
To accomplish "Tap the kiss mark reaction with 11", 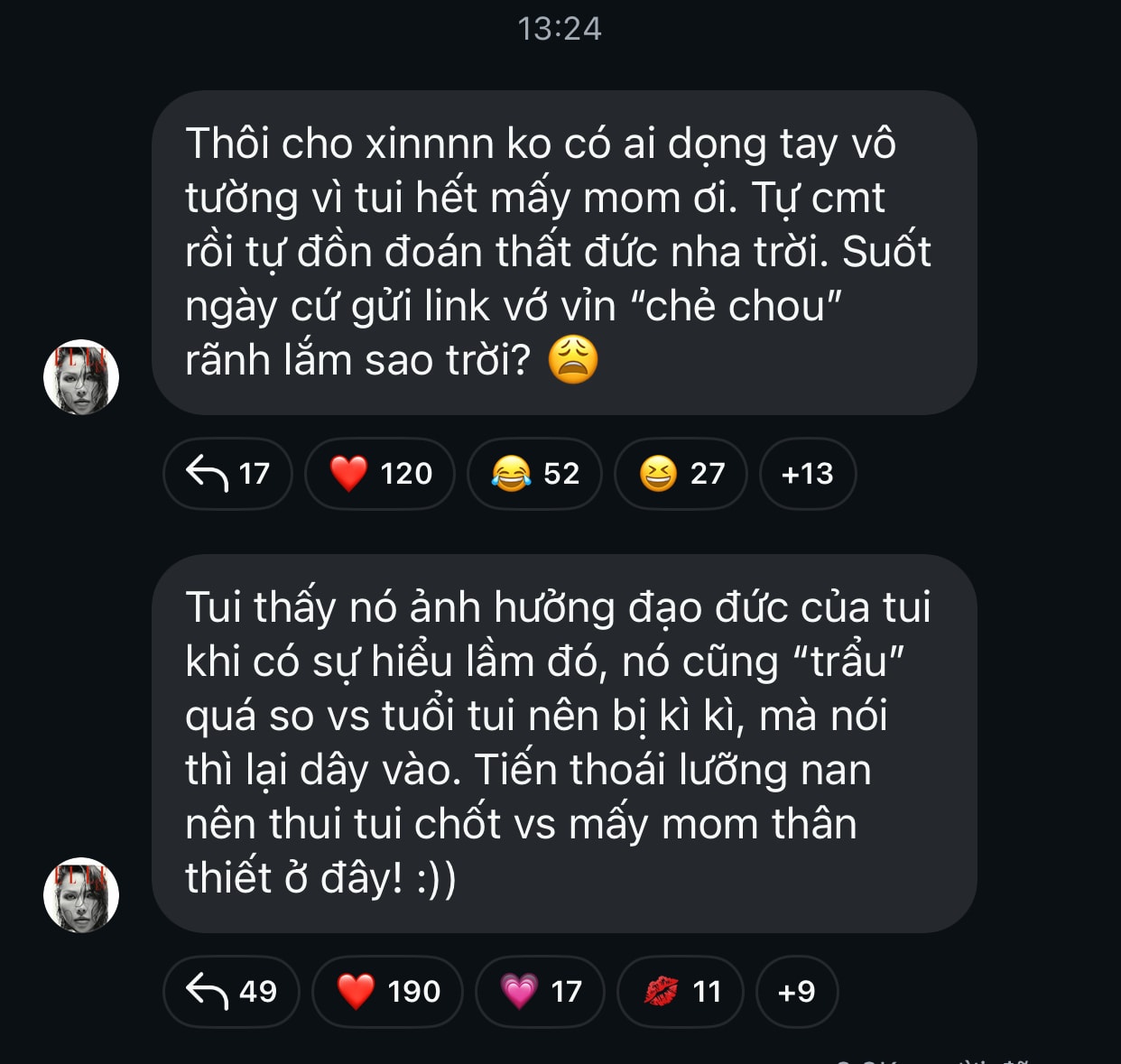I will [x=681, y=992].
